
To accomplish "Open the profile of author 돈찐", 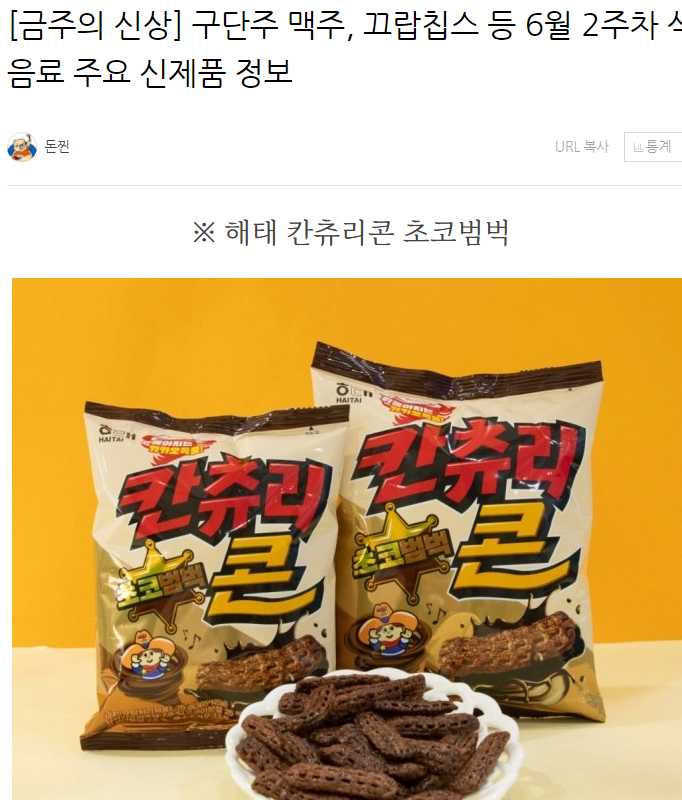I will pos(56,147).
